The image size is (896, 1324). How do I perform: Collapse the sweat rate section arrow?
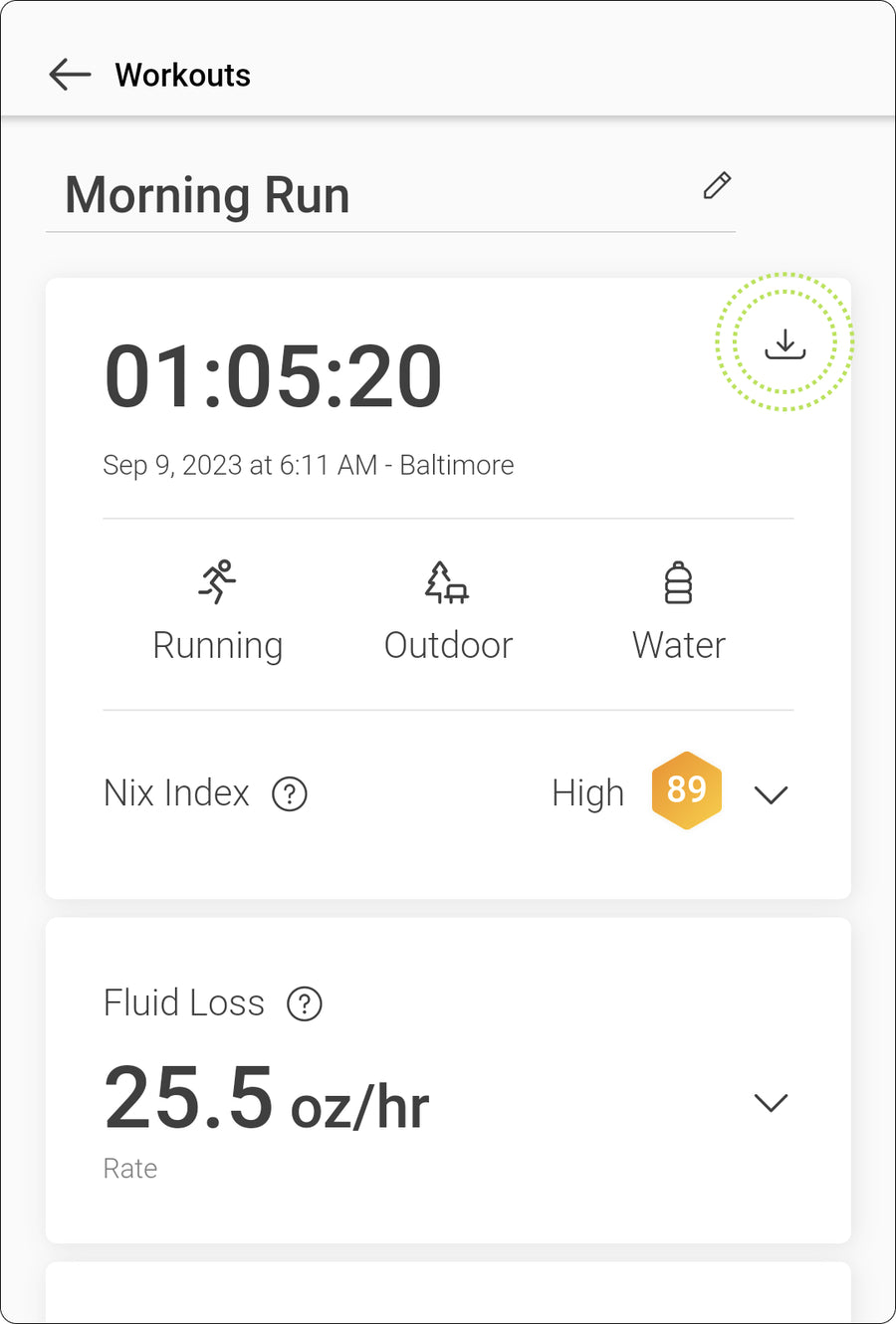pos(770,1103)
